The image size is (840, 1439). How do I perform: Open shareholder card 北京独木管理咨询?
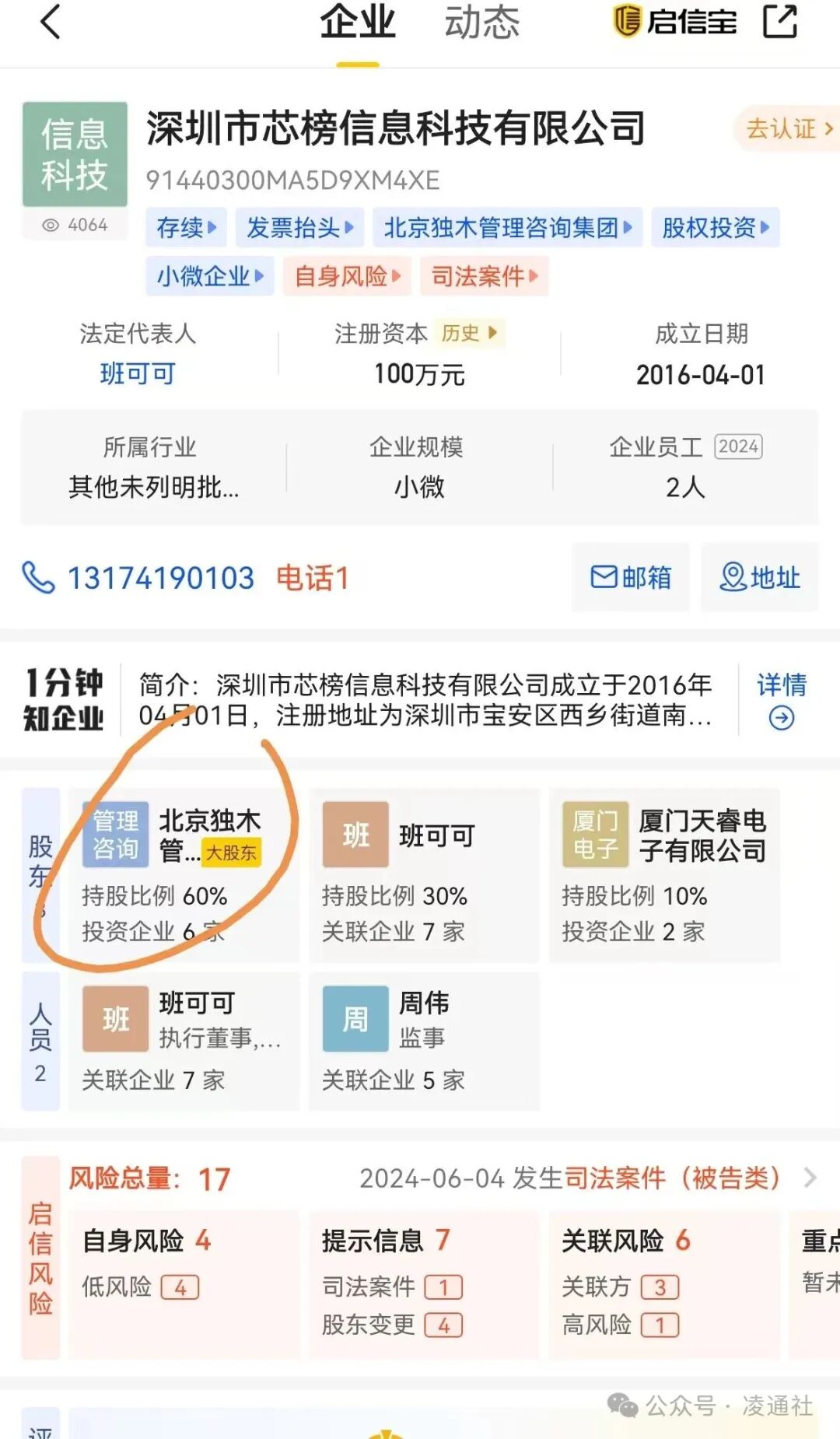click(184, 876)
